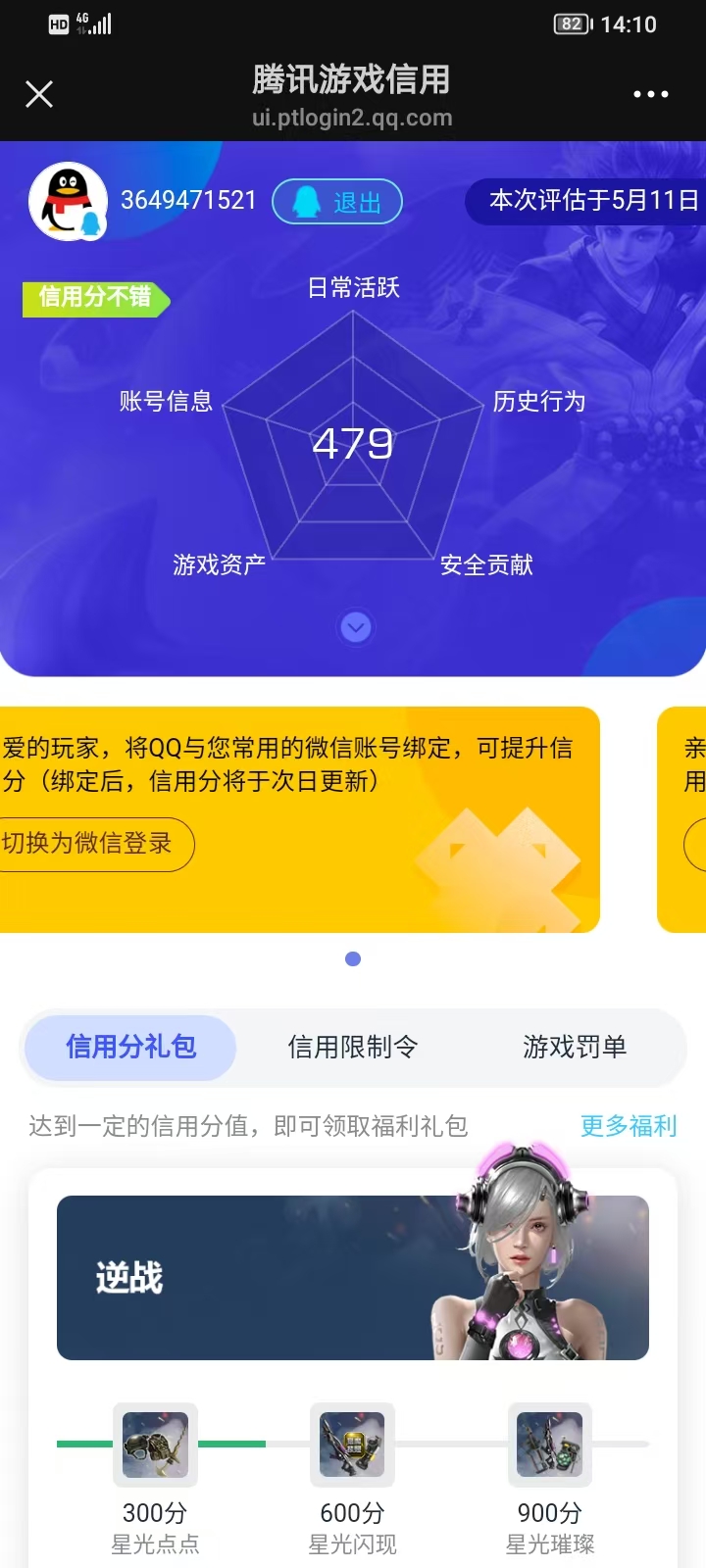Switch to the 信用限制令 tab

pos(353,1047)
